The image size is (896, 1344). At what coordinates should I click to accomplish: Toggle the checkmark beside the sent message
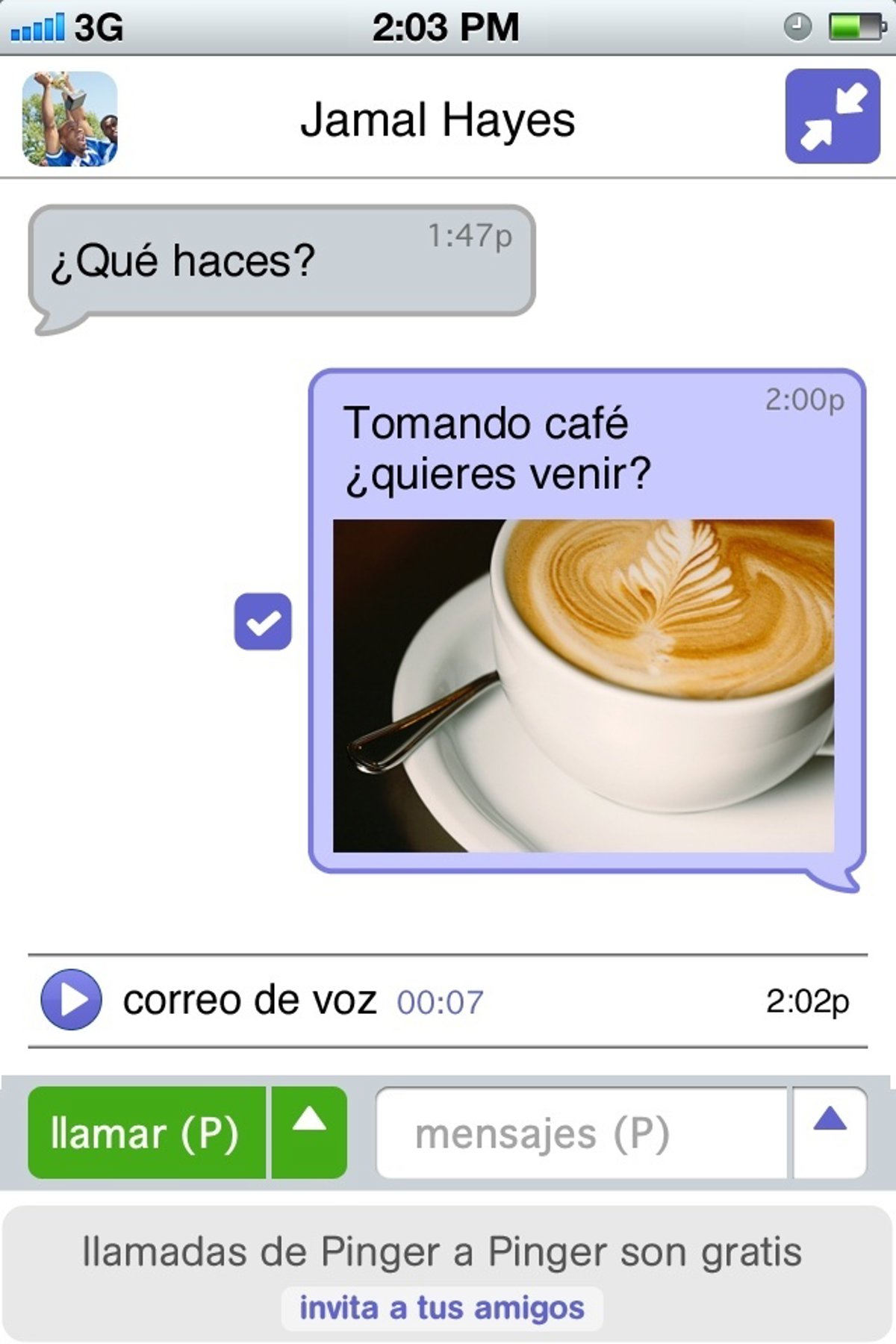tap(263, 621)
